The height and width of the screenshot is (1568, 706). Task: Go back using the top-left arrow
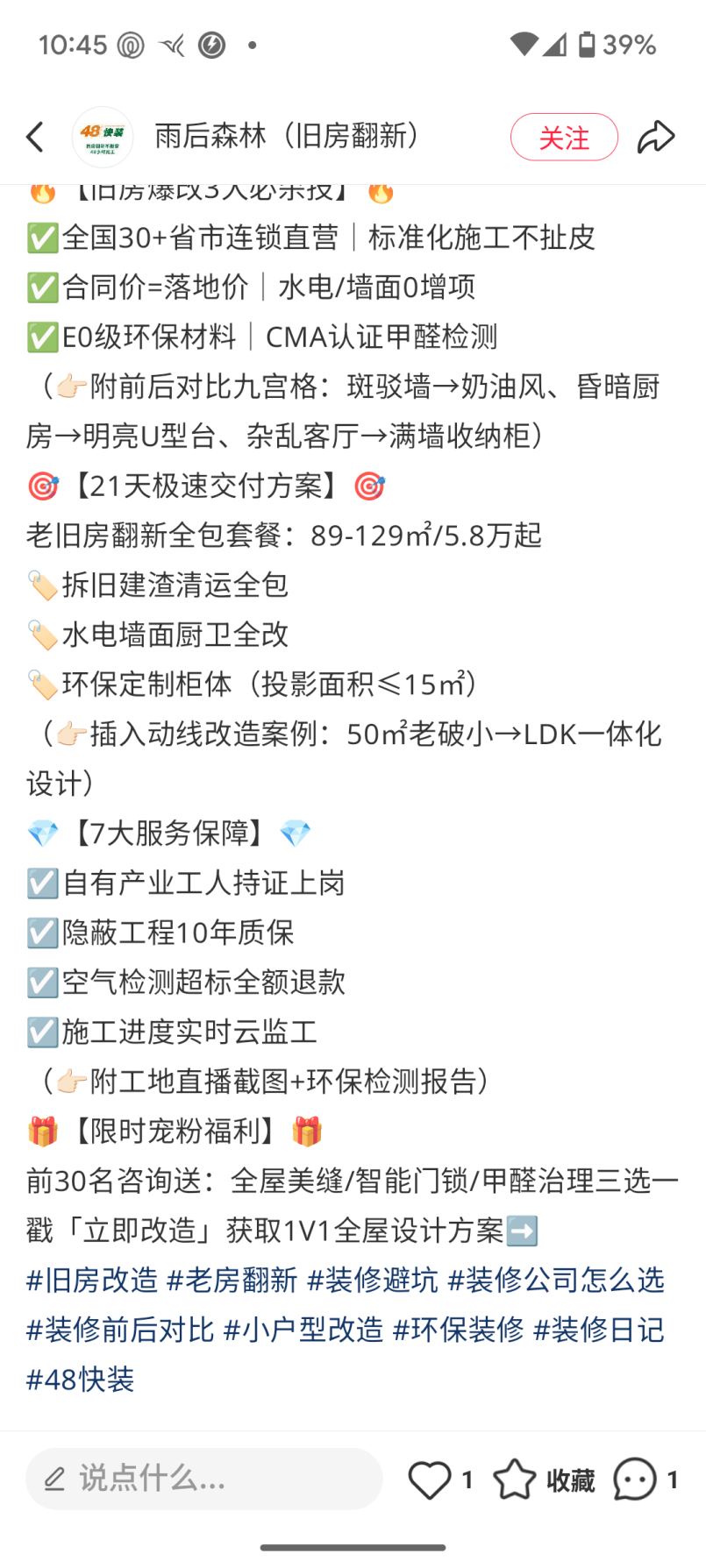(35, 137)
